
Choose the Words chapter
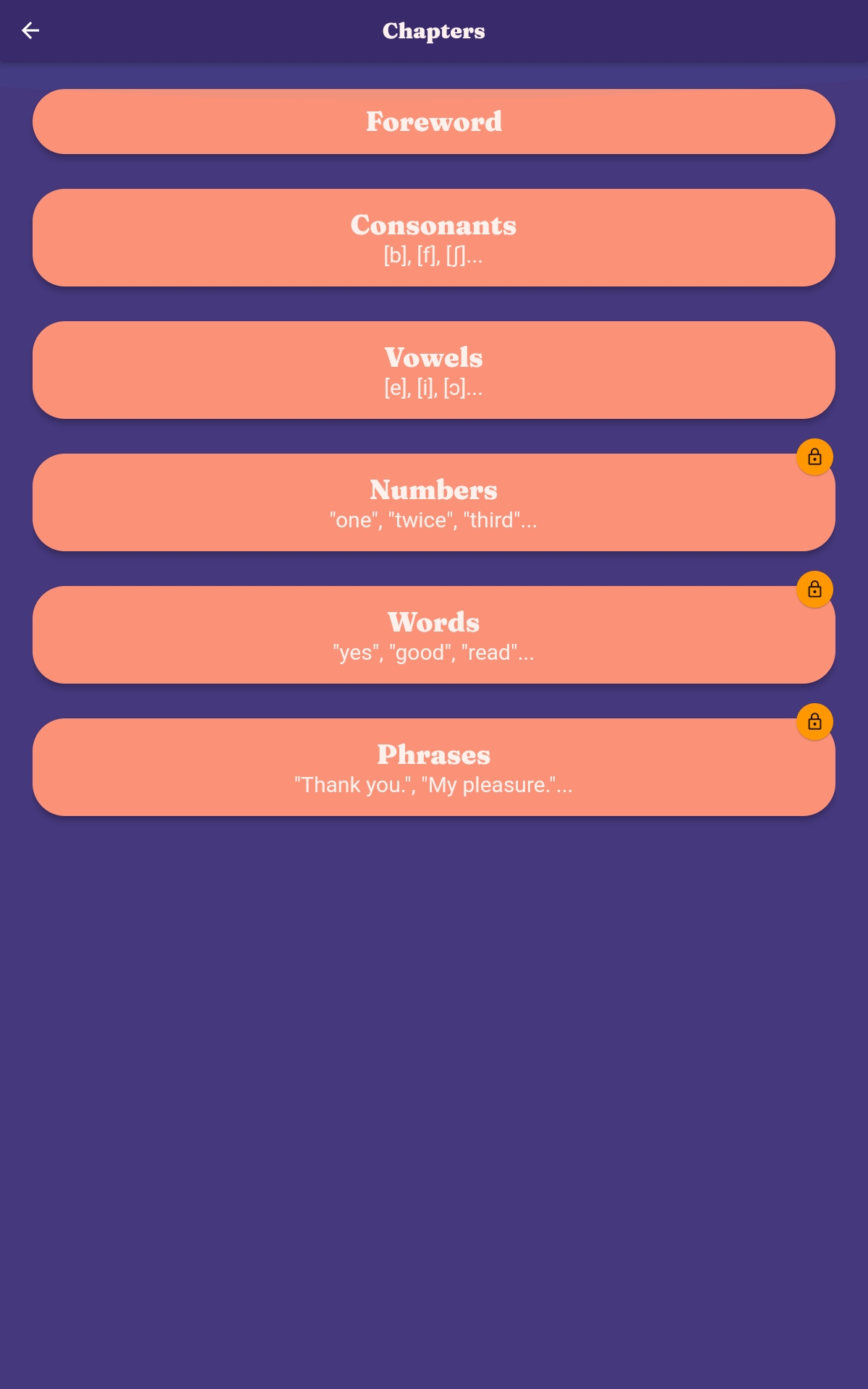(434, 635)
